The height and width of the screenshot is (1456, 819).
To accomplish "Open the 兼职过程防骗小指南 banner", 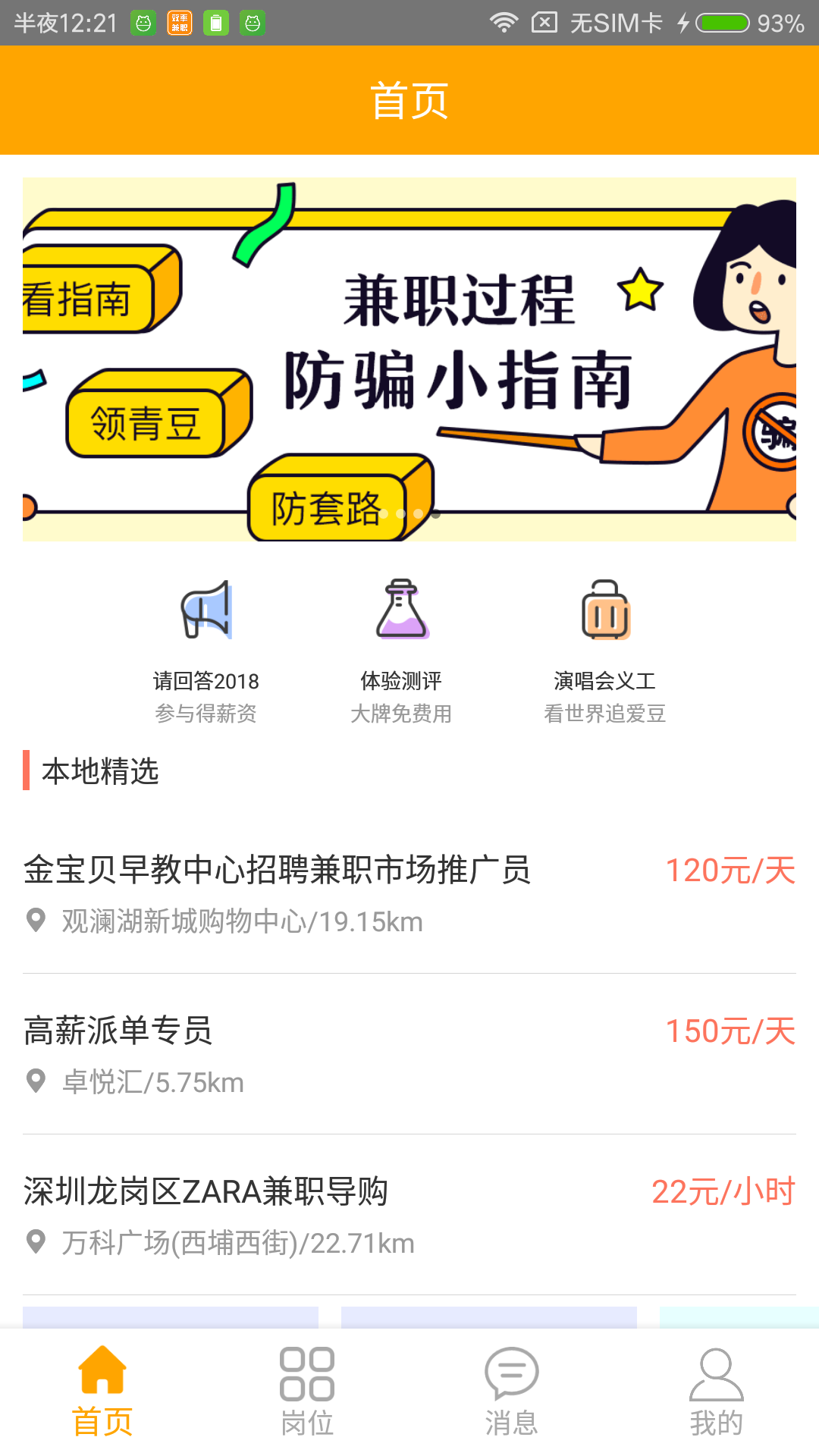I will click(409, 359).
